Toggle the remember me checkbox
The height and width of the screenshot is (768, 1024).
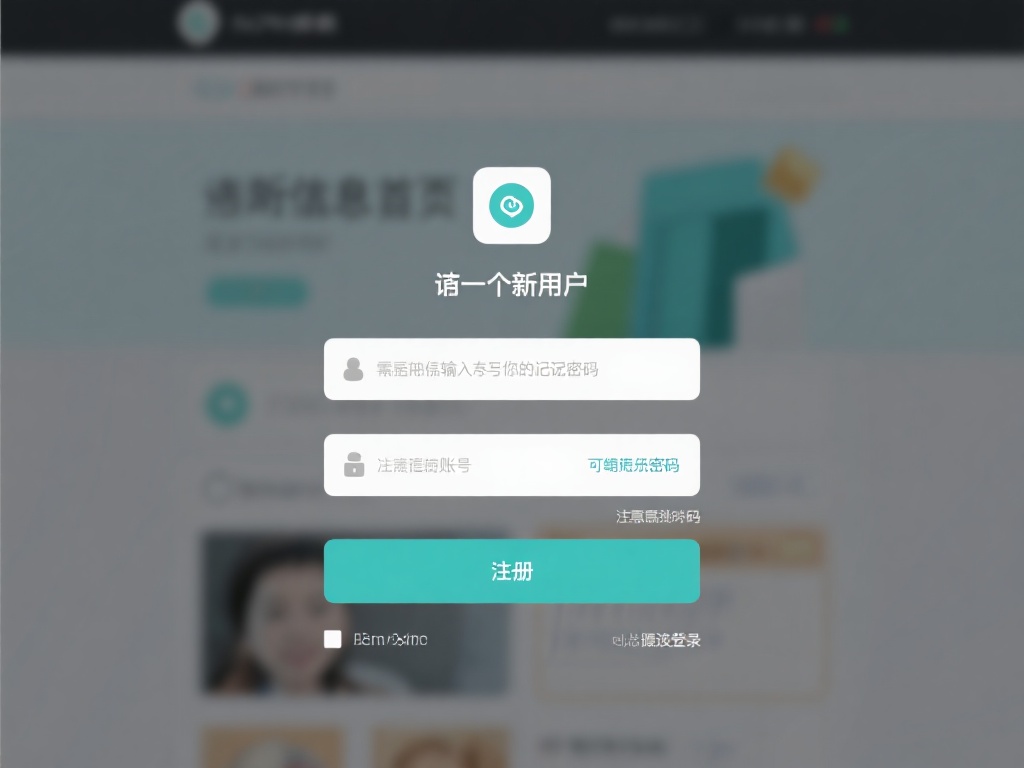coord(333,639)
